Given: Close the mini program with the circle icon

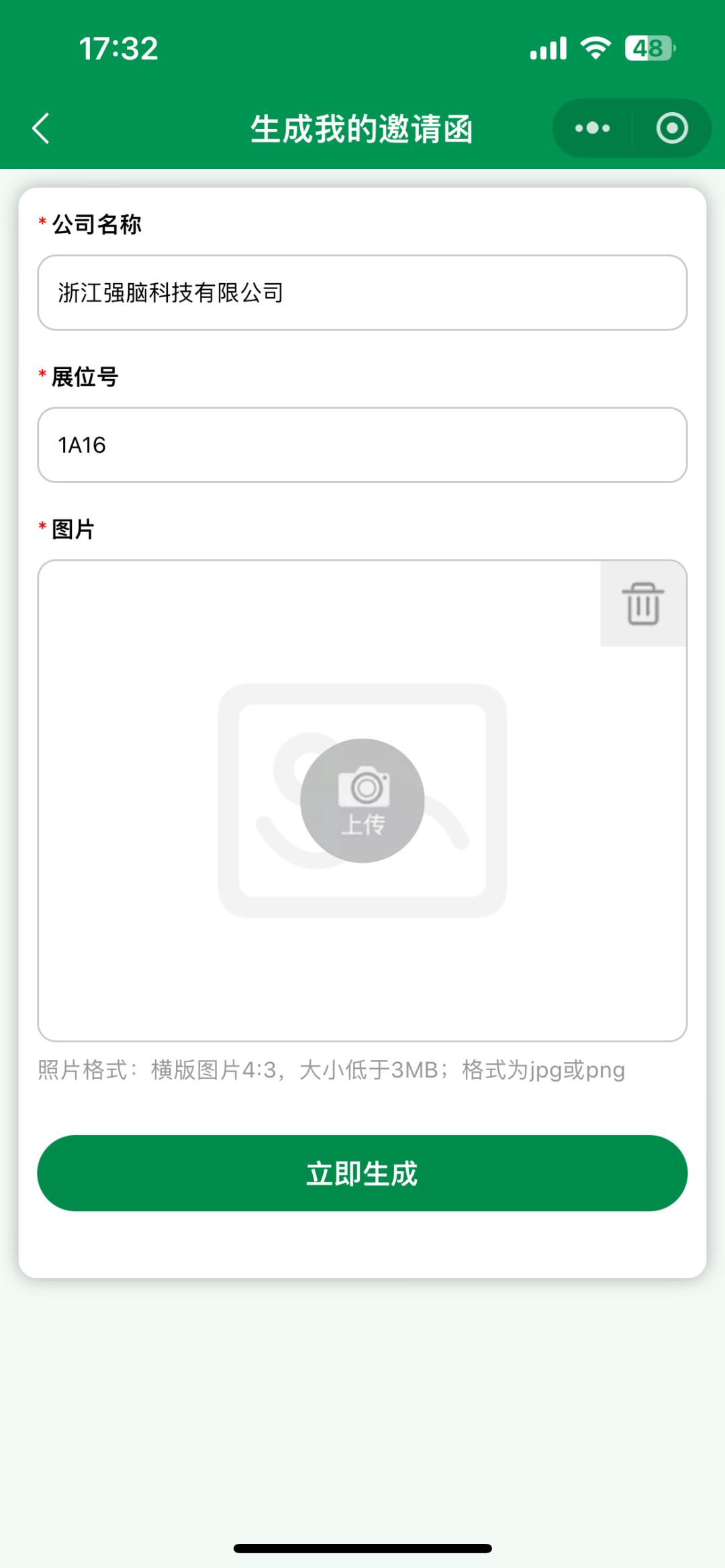Looking at the screenshot, I should coord(671,128).
